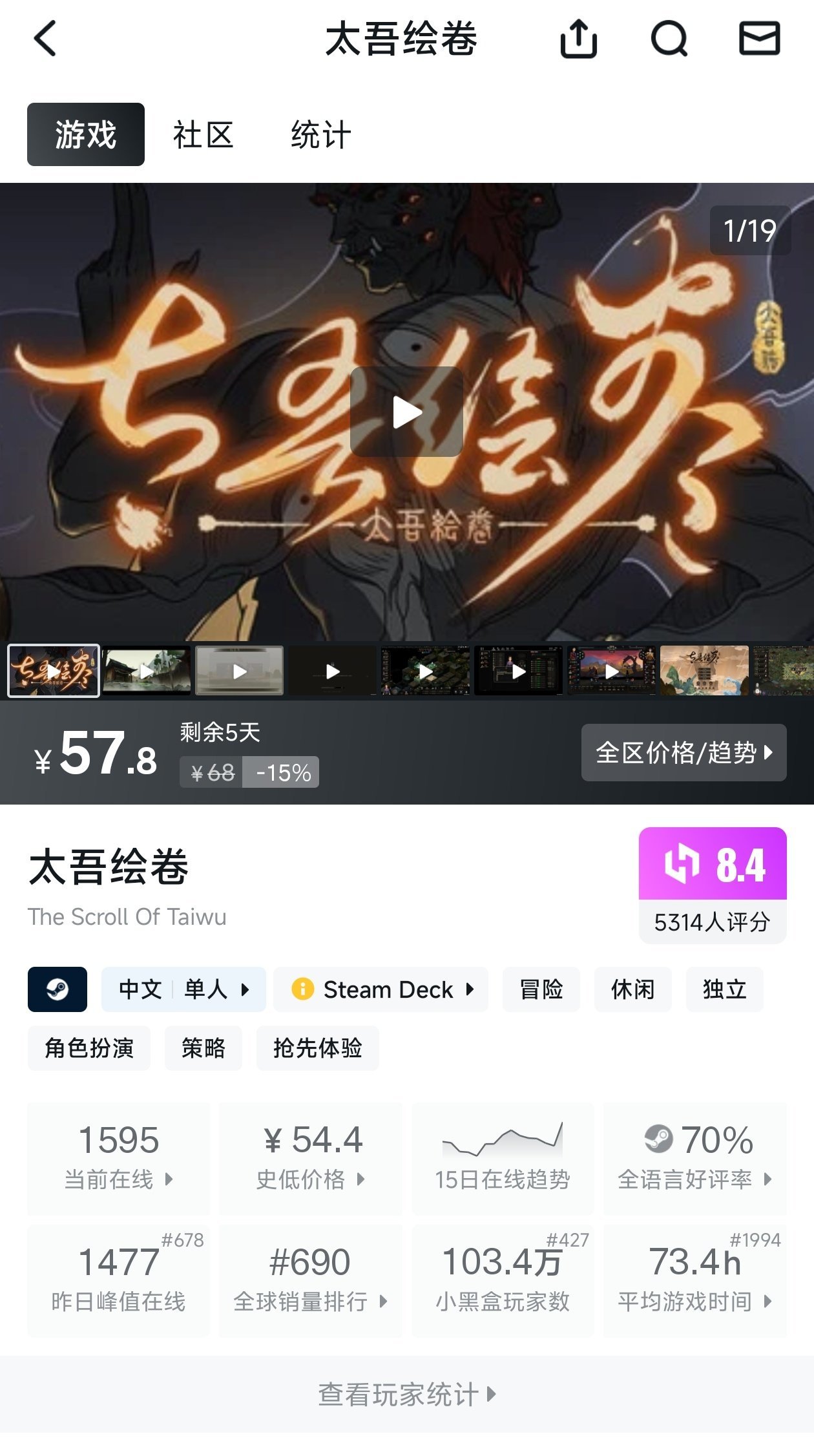Open 史低价格 lowest price history
The width and height of the screenshot is (814, 1456).
(311, 1157)
